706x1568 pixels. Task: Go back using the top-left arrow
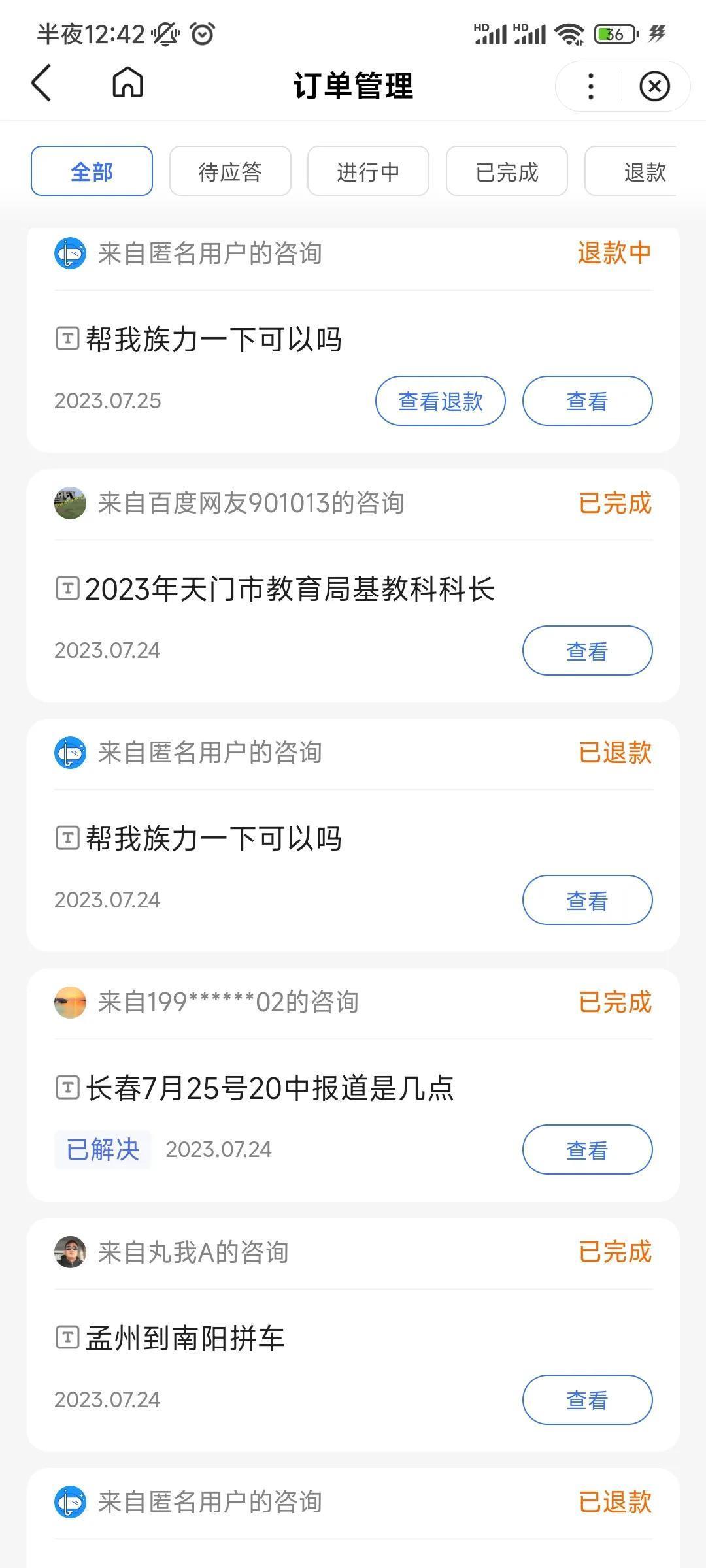(41, 84)
